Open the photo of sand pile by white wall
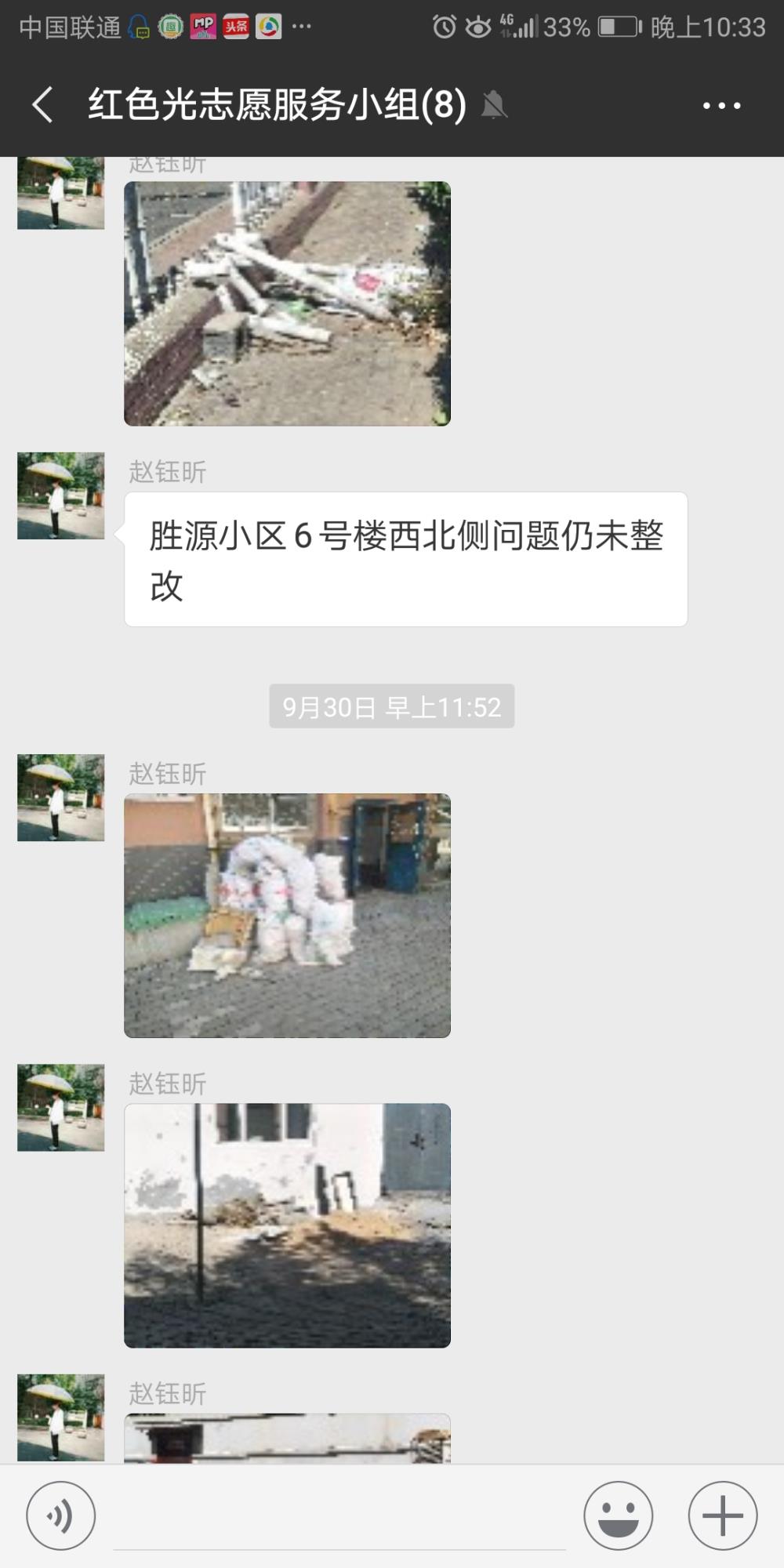Screen dimensions: 784x1568 287,1225
